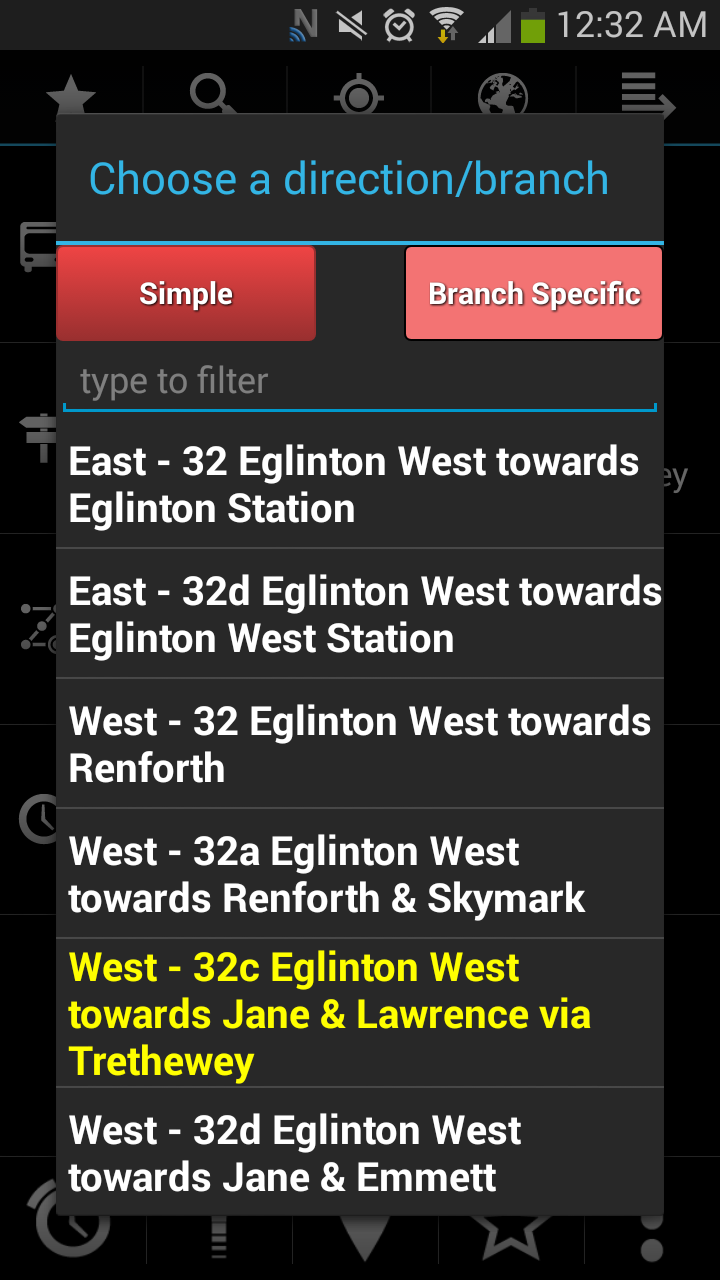This screenshot has height=1280, width=720.
Task: Choose East 32 towards Eglinton Station
Action: click(360, 484)
